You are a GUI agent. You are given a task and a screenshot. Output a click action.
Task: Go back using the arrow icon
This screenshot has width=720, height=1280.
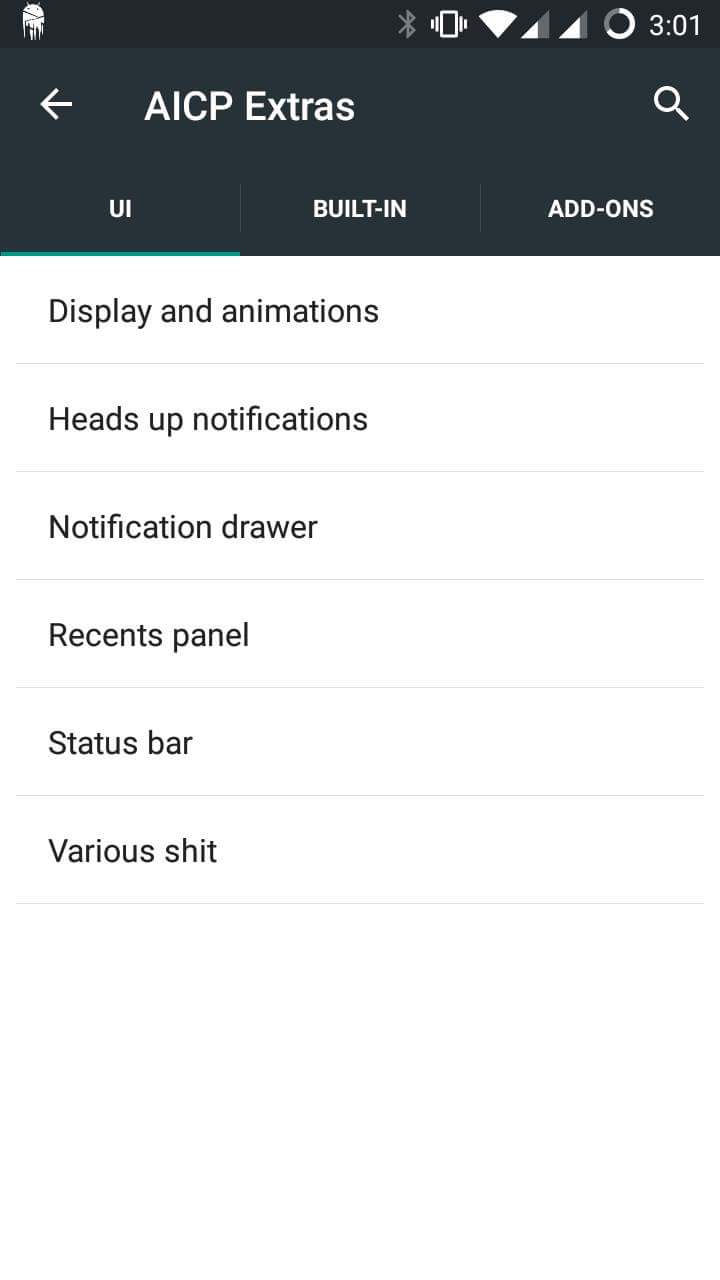(56, 104)
